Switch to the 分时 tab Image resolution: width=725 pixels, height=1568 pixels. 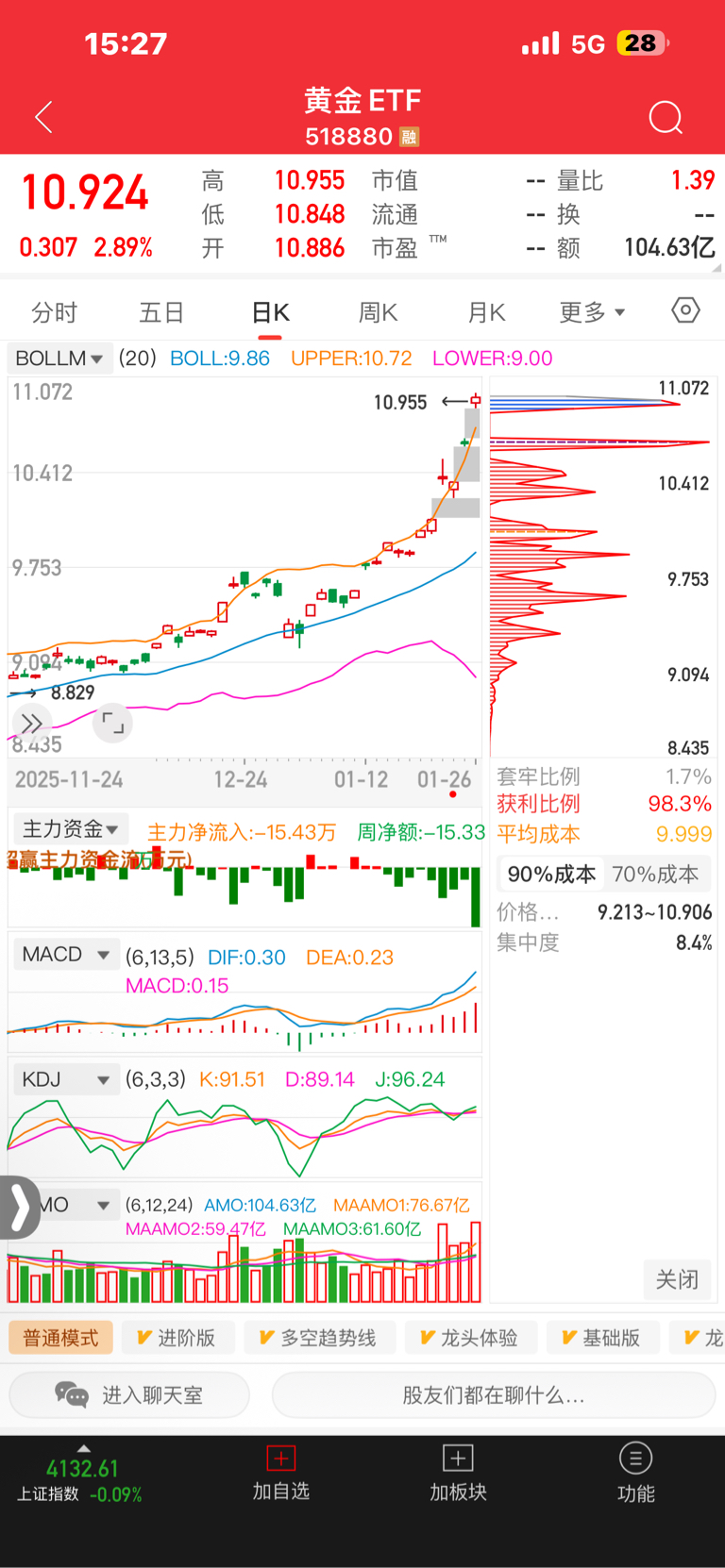[x=53, y=311]
